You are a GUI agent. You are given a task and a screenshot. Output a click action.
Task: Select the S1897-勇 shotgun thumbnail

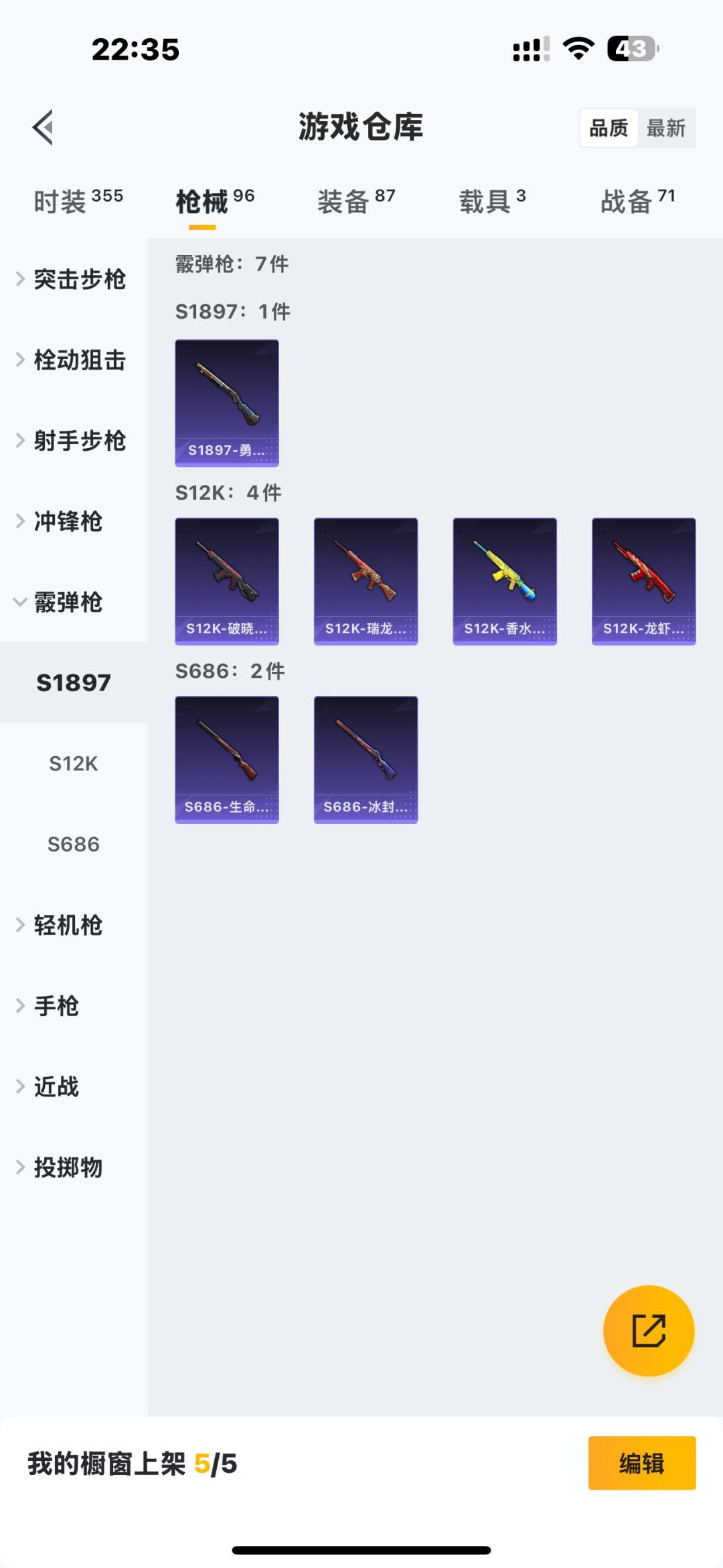pyautogui.click(x=227, y=403)
